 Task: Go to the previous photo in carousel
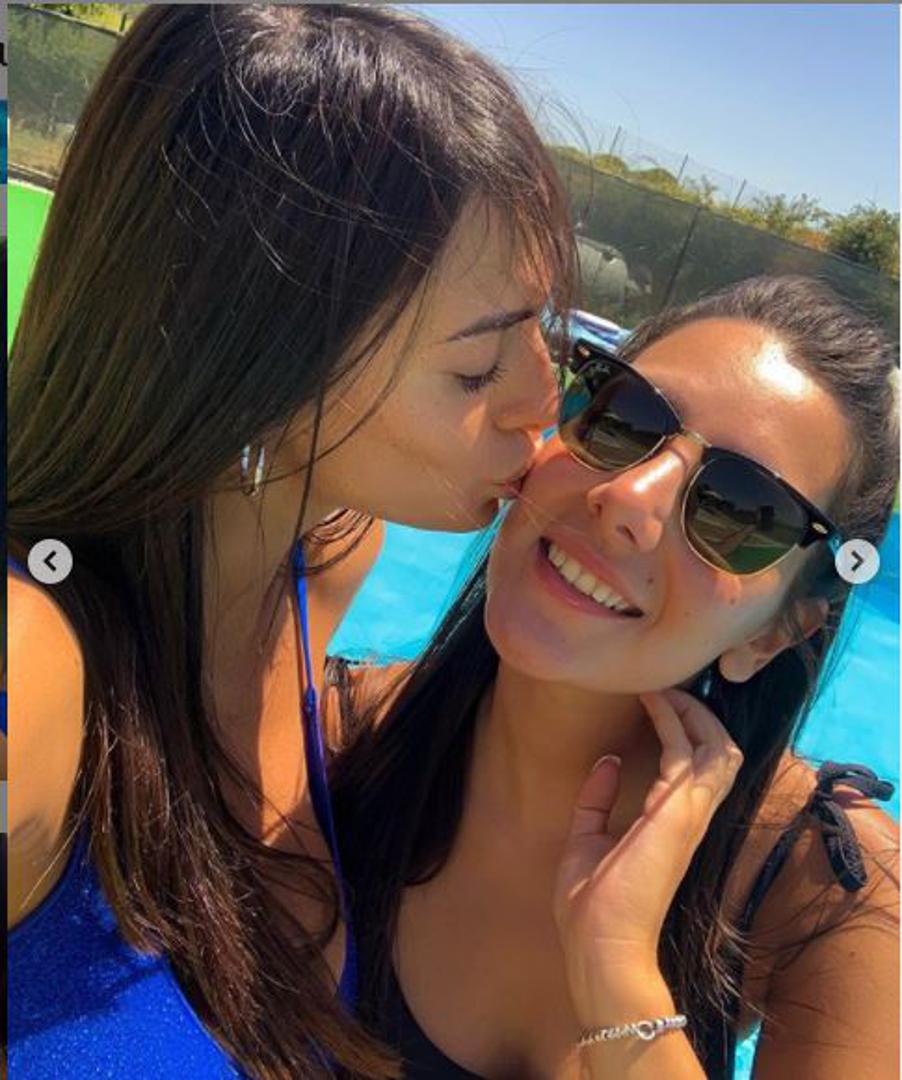click(50, 562)
